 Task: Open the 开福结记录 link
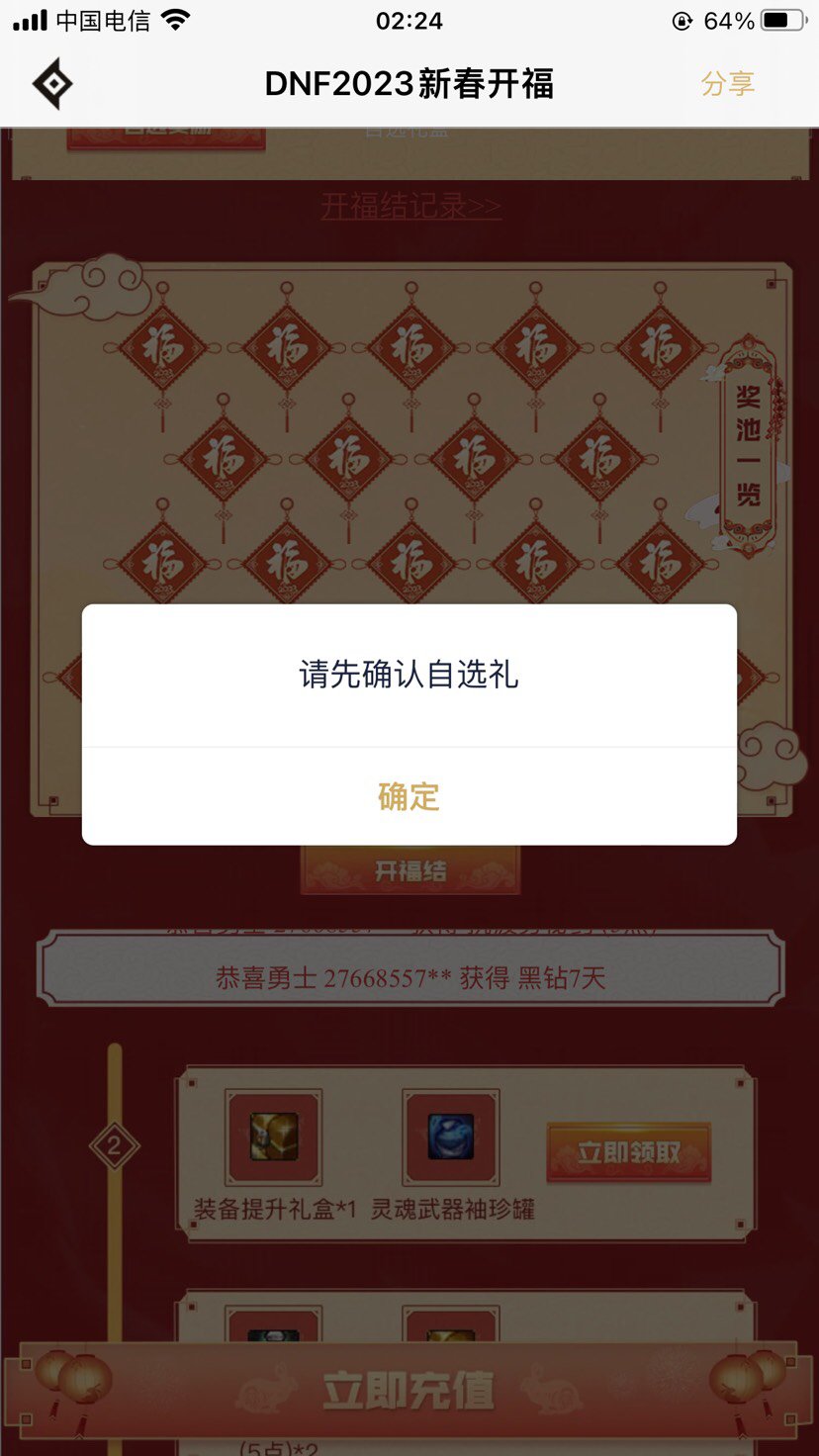410,207
